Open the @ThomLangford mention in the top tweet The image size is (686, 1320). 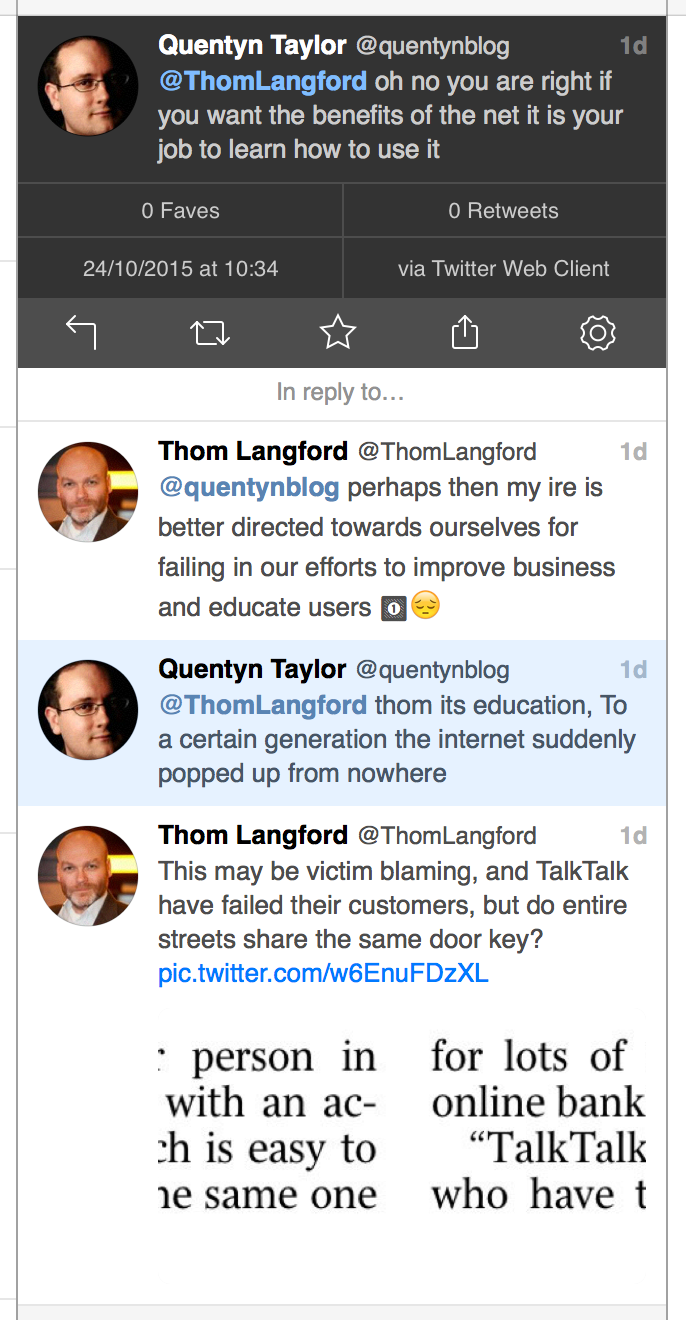pyautogui.click(x=262, y=81)
